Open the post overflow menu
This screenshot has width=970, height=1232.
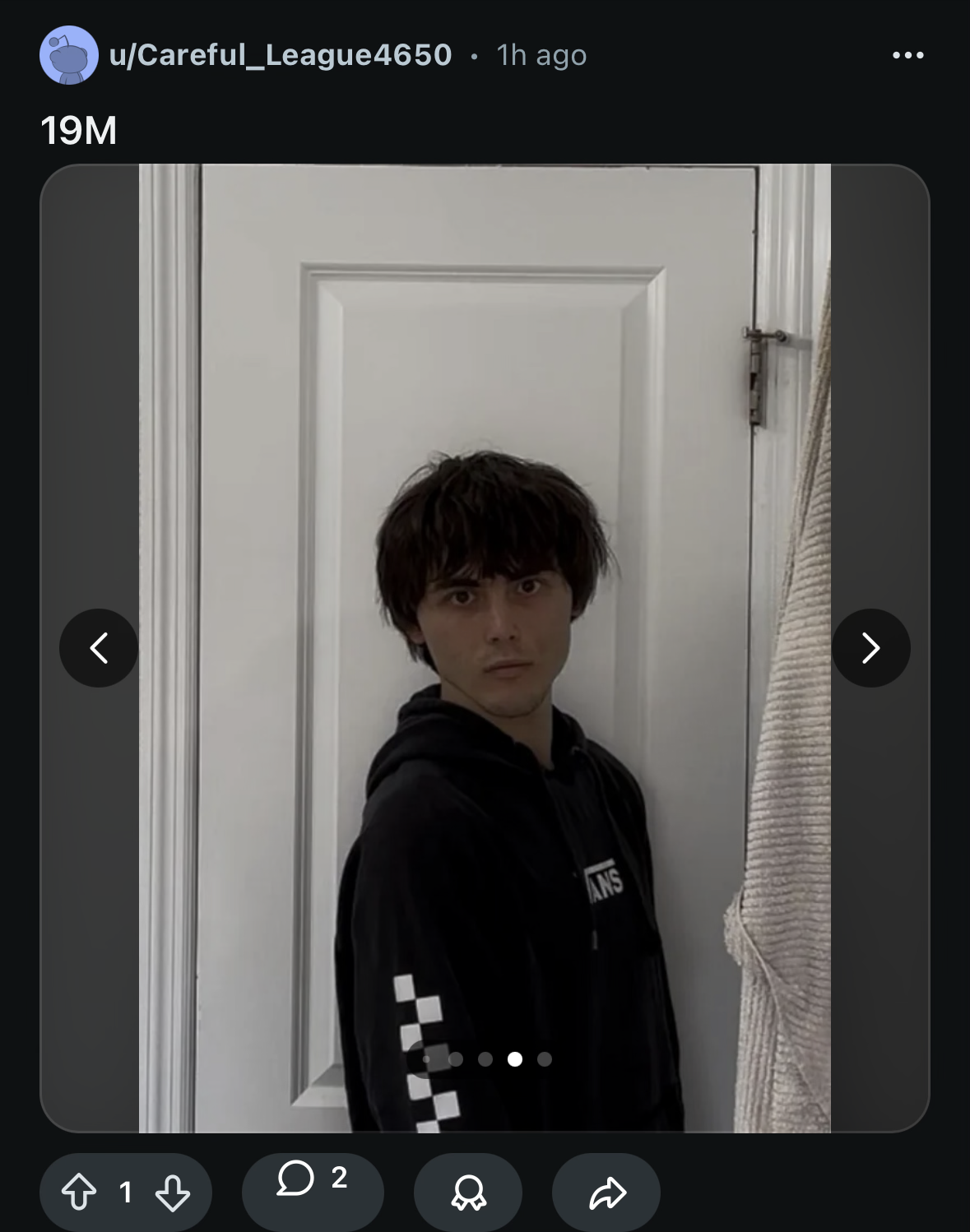tap(907, 55)
